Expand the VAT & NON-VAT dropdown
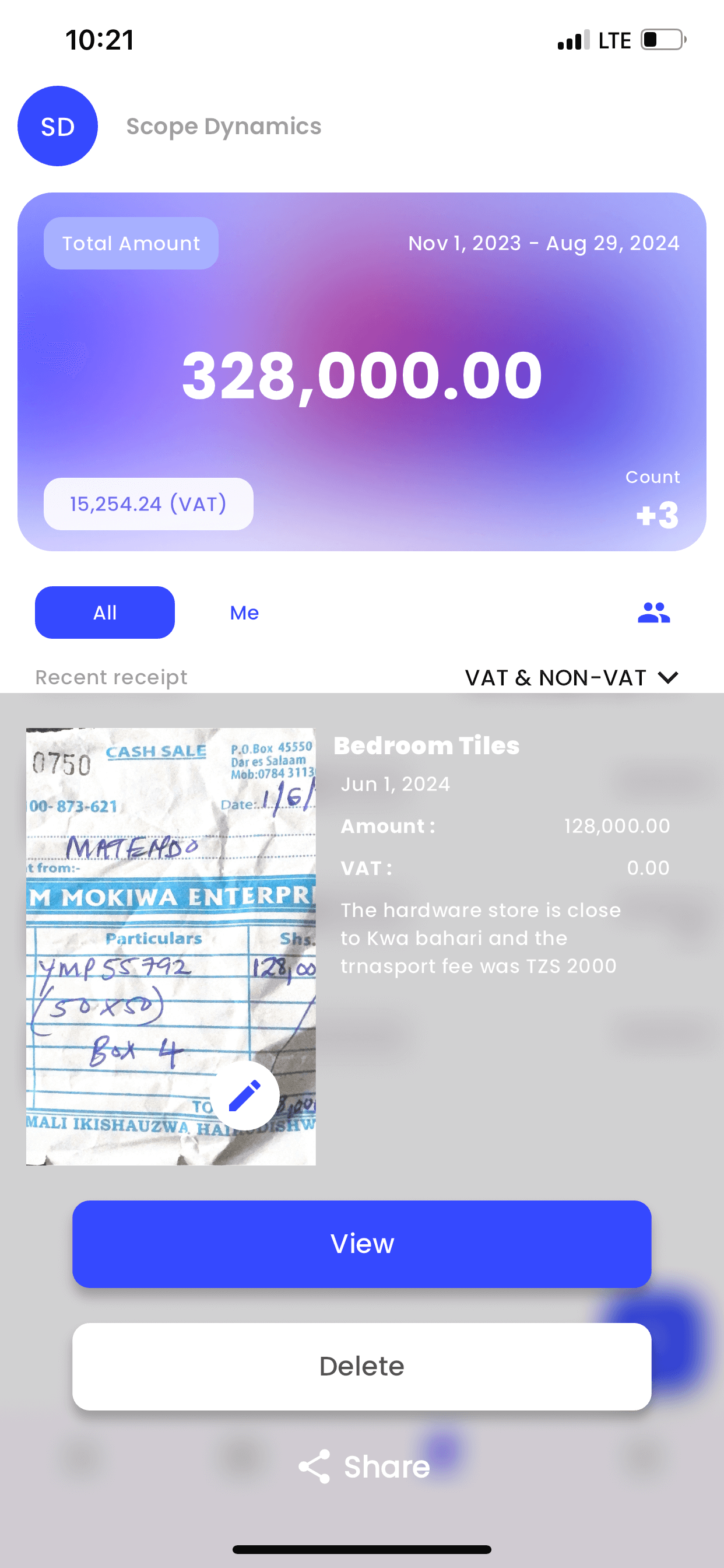The width and height of the screenshot is (724, 1568). (x=571, y=677)
